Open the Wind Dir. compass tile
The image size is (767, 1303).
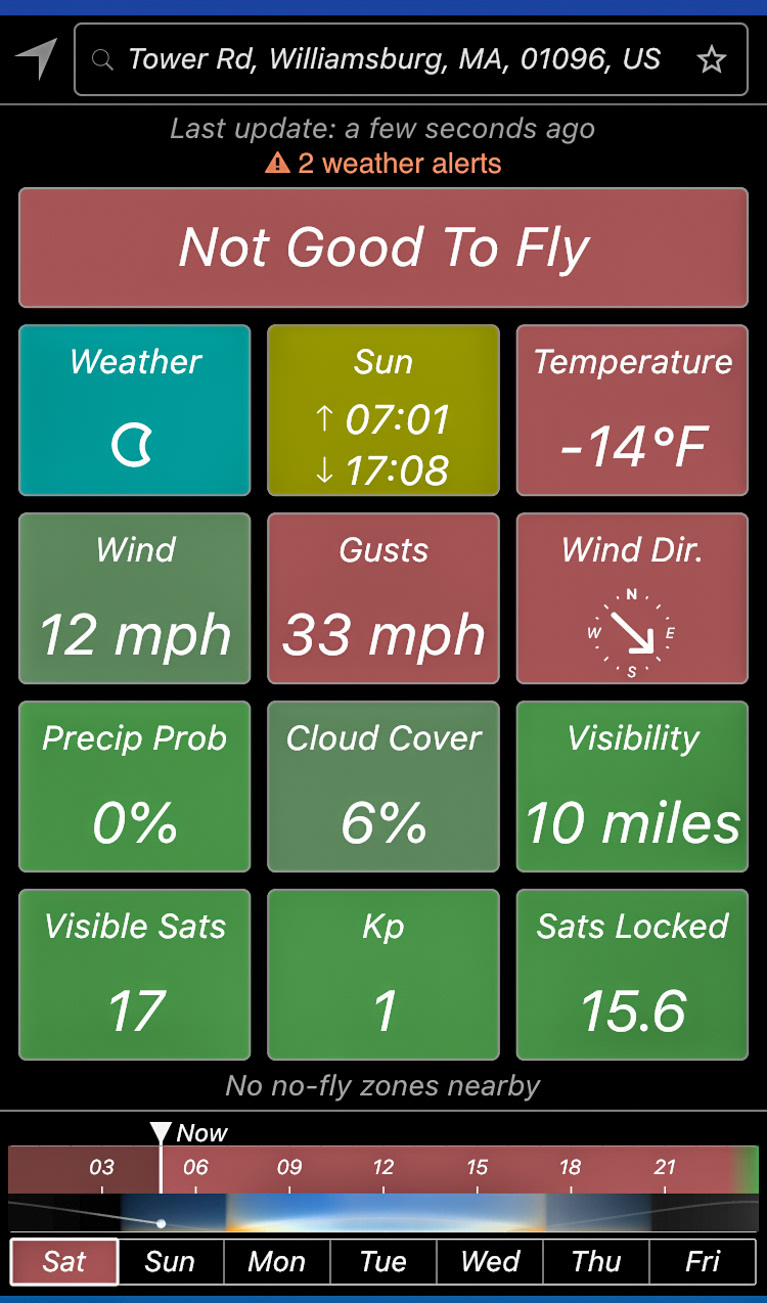point(632,598)
